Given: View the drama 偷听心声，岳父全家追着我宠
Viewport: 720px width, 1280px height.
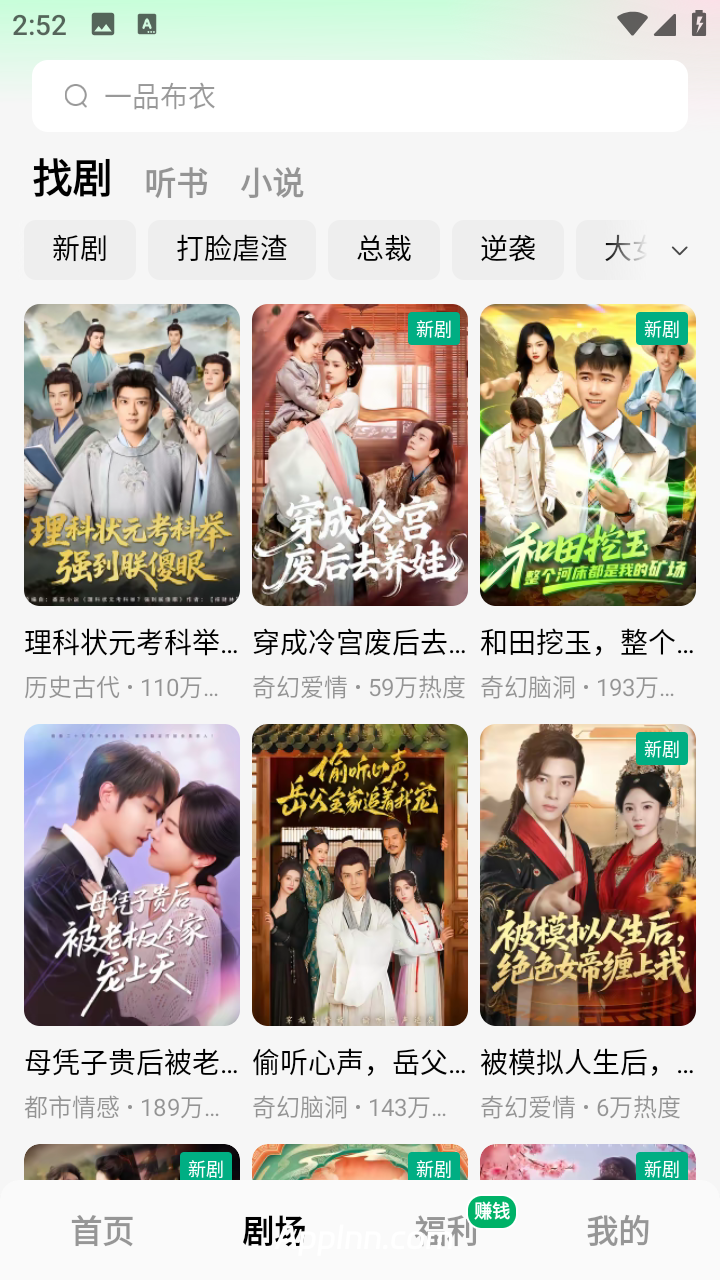Looking at the screenshot, I should coord(360,875).
